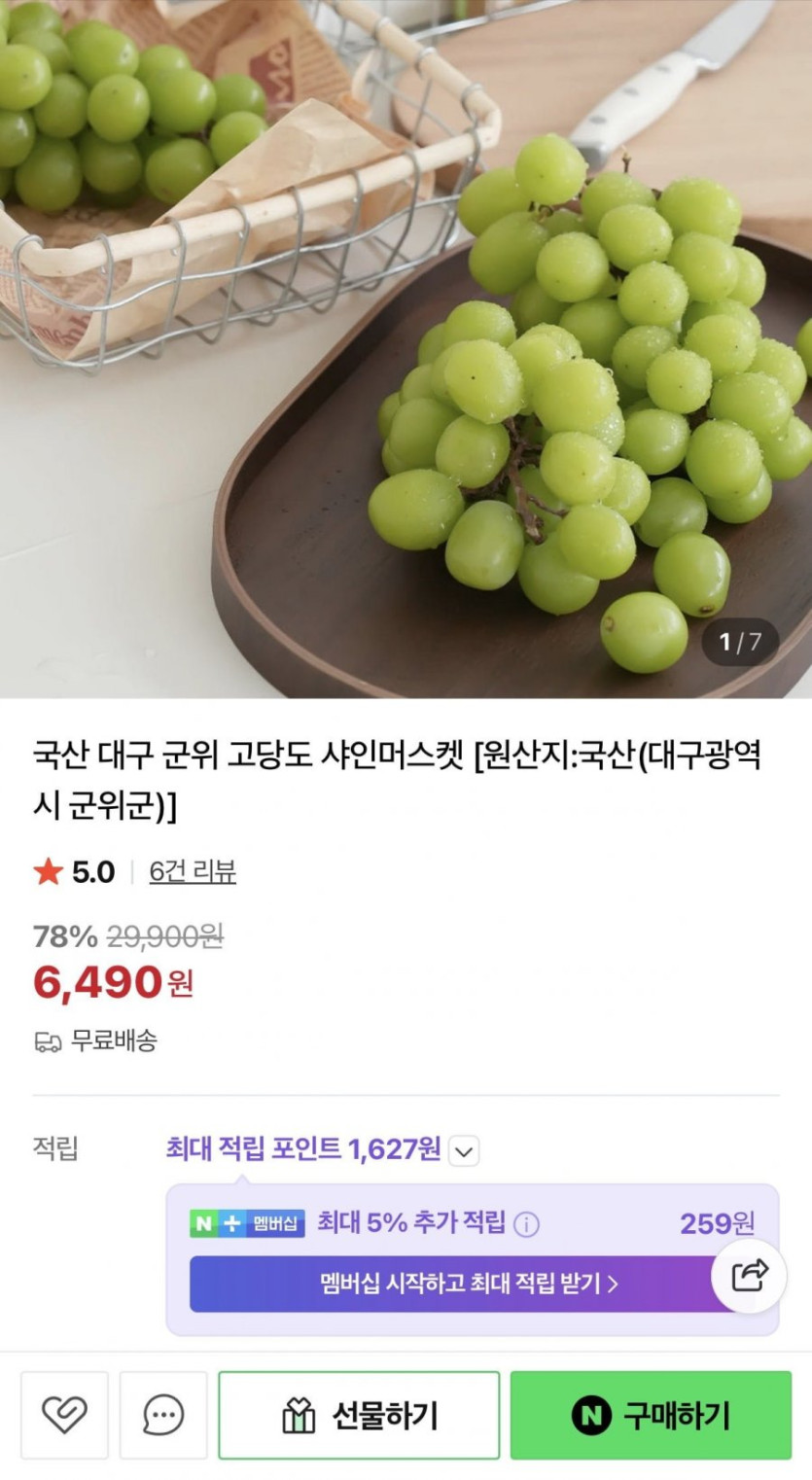Open the seller chat inquiry icon
This screenshot has height=1480, width=812.
click(163, 1415)
